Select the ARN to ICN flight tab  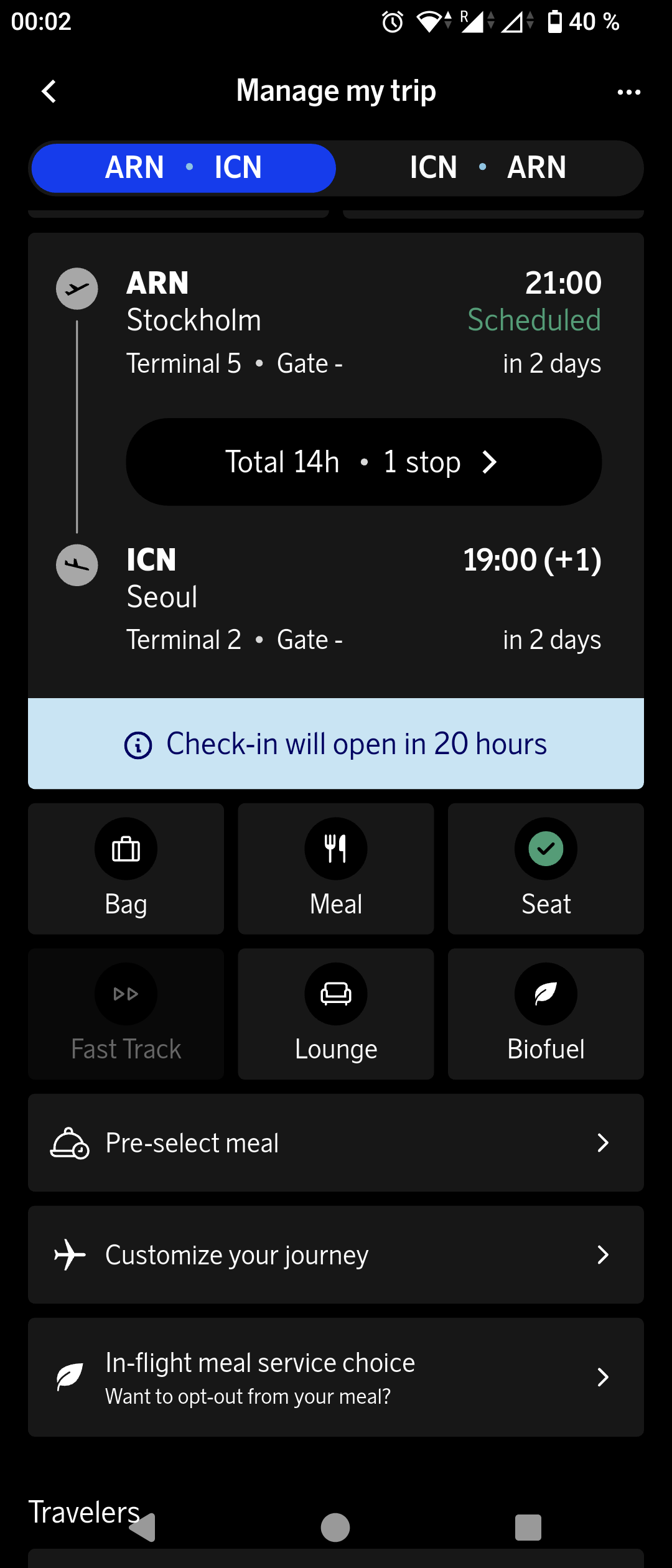click(x=184, y=168)
